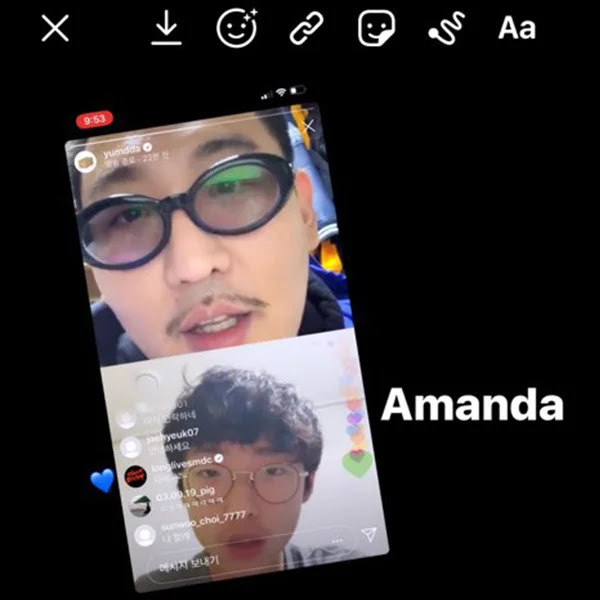Open the sticker tray
The height and width of the screenshot is (600, 600).
point(376,28)
